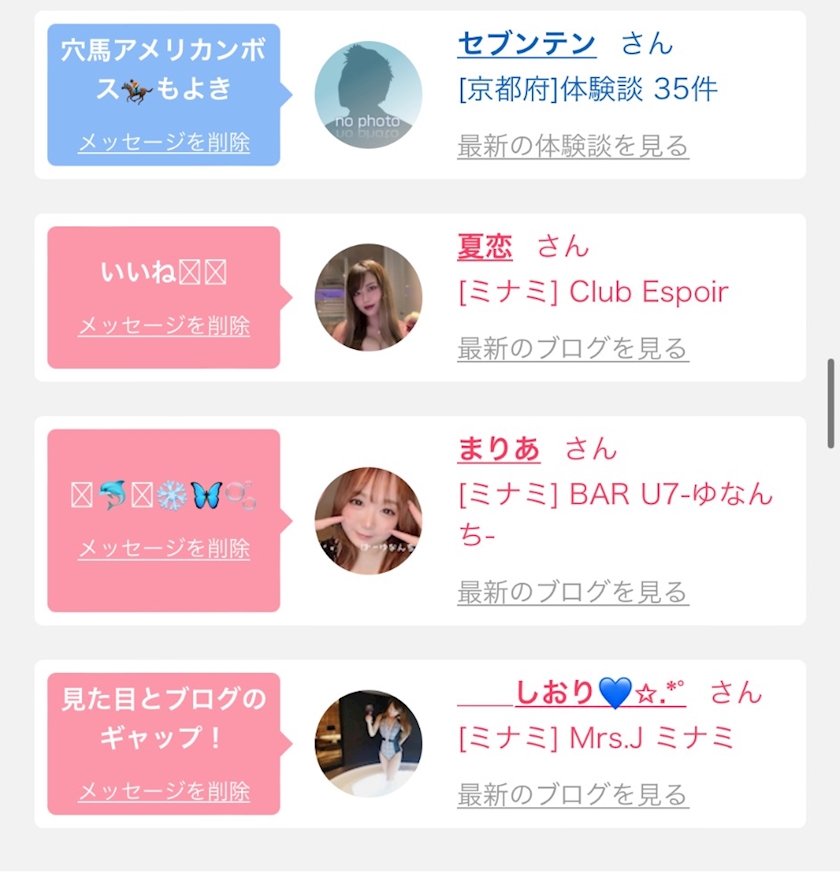This screenshot has height=891, width=840.
Task: Open まりあ's profile name link
Action: click(x=498, y=449)
